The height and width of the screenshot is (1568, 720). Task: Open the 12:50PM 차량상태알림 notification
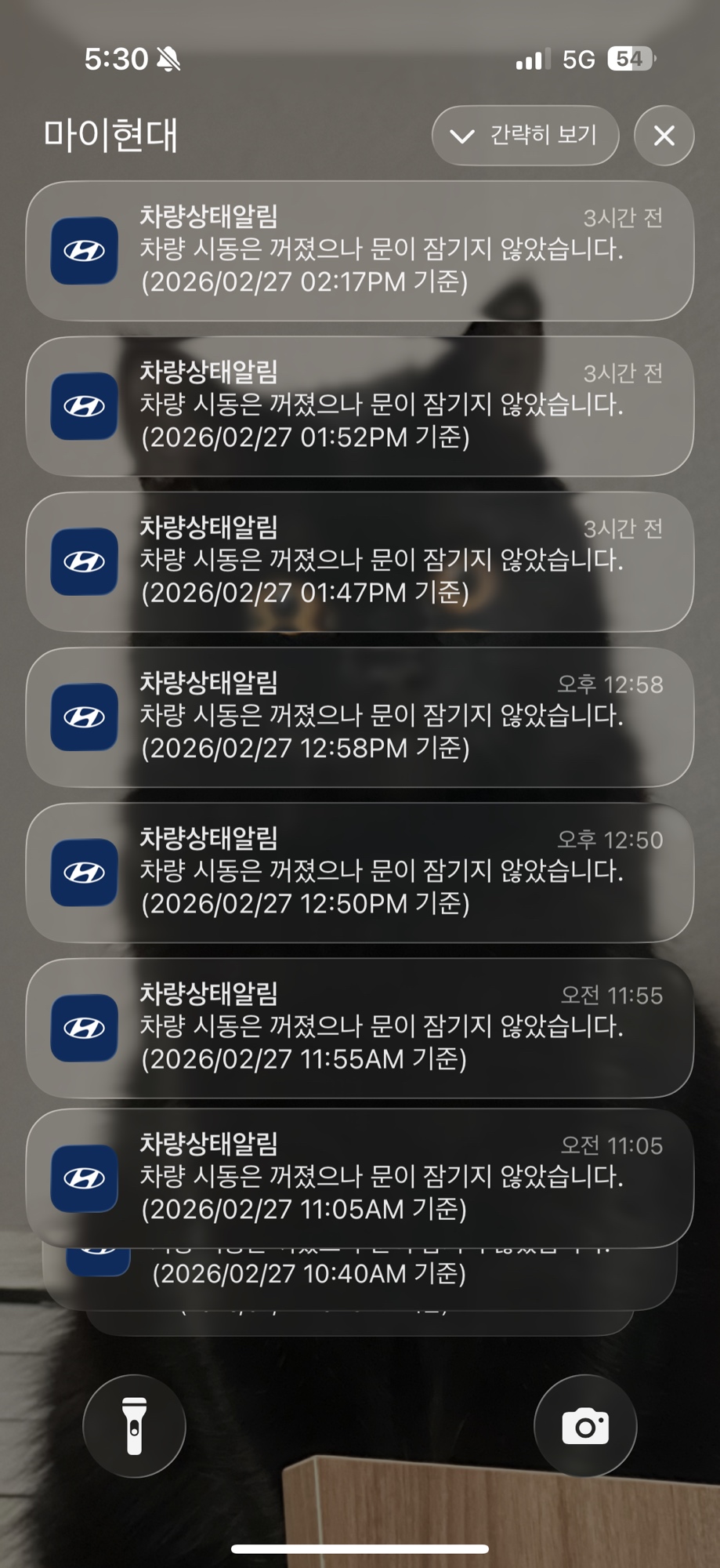click(x=360, y=872)
